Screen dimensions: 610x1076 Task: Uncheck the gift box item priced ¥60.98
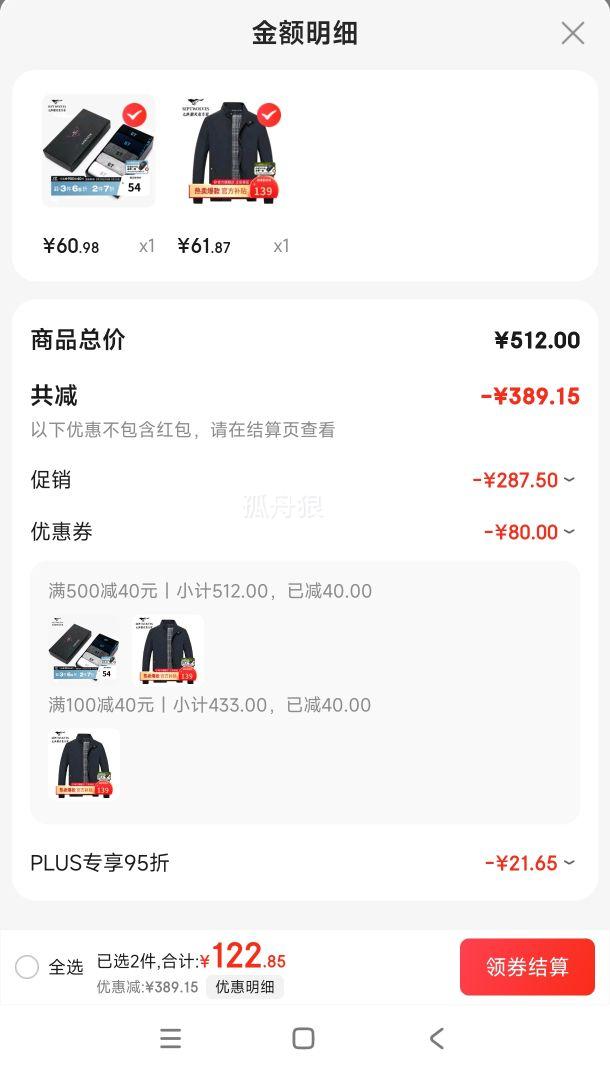tap(134, 115)
